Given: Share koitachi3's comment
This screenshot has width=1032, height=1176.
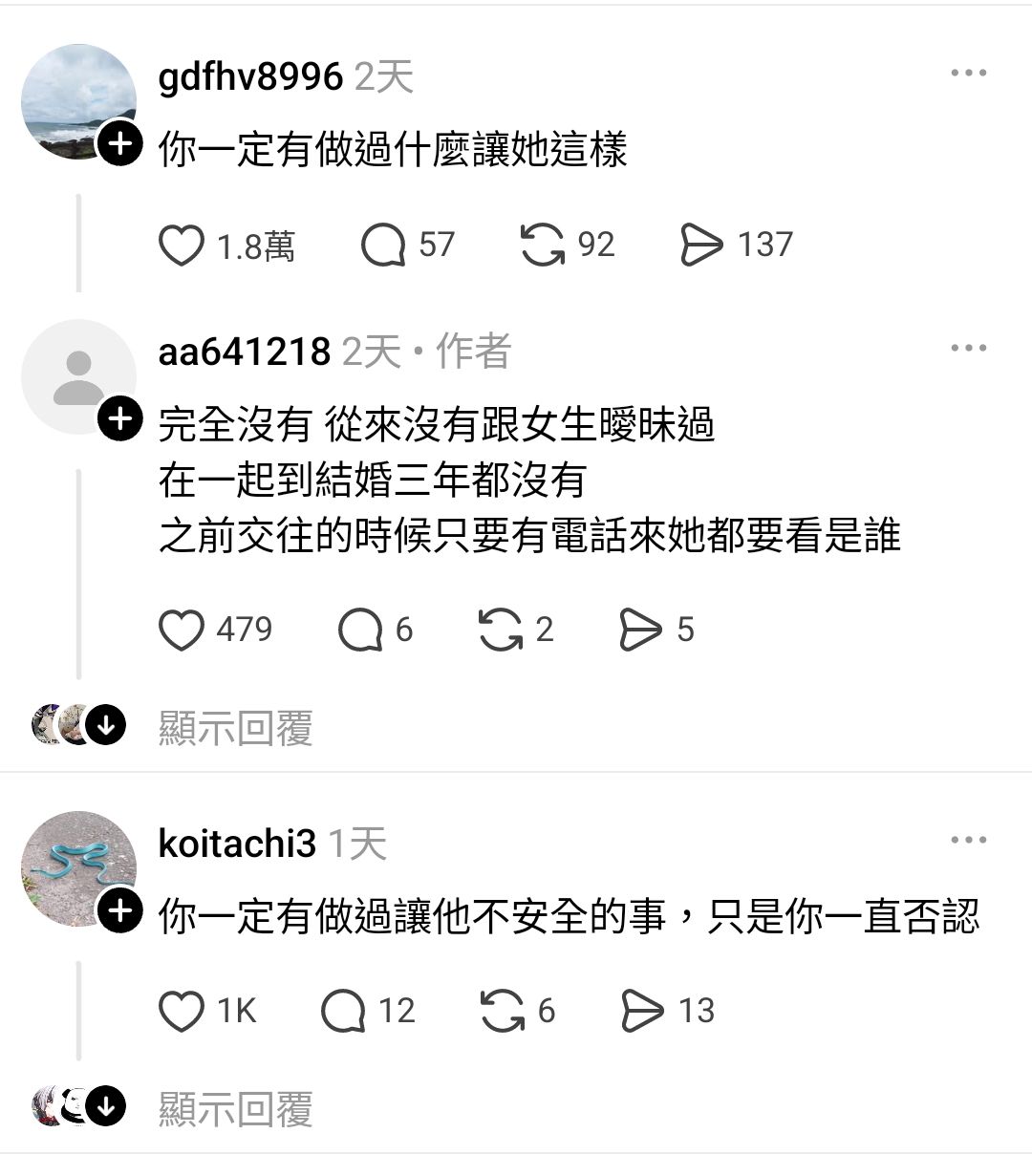Looking at the screenshot, I should (x=642, y=1012).
